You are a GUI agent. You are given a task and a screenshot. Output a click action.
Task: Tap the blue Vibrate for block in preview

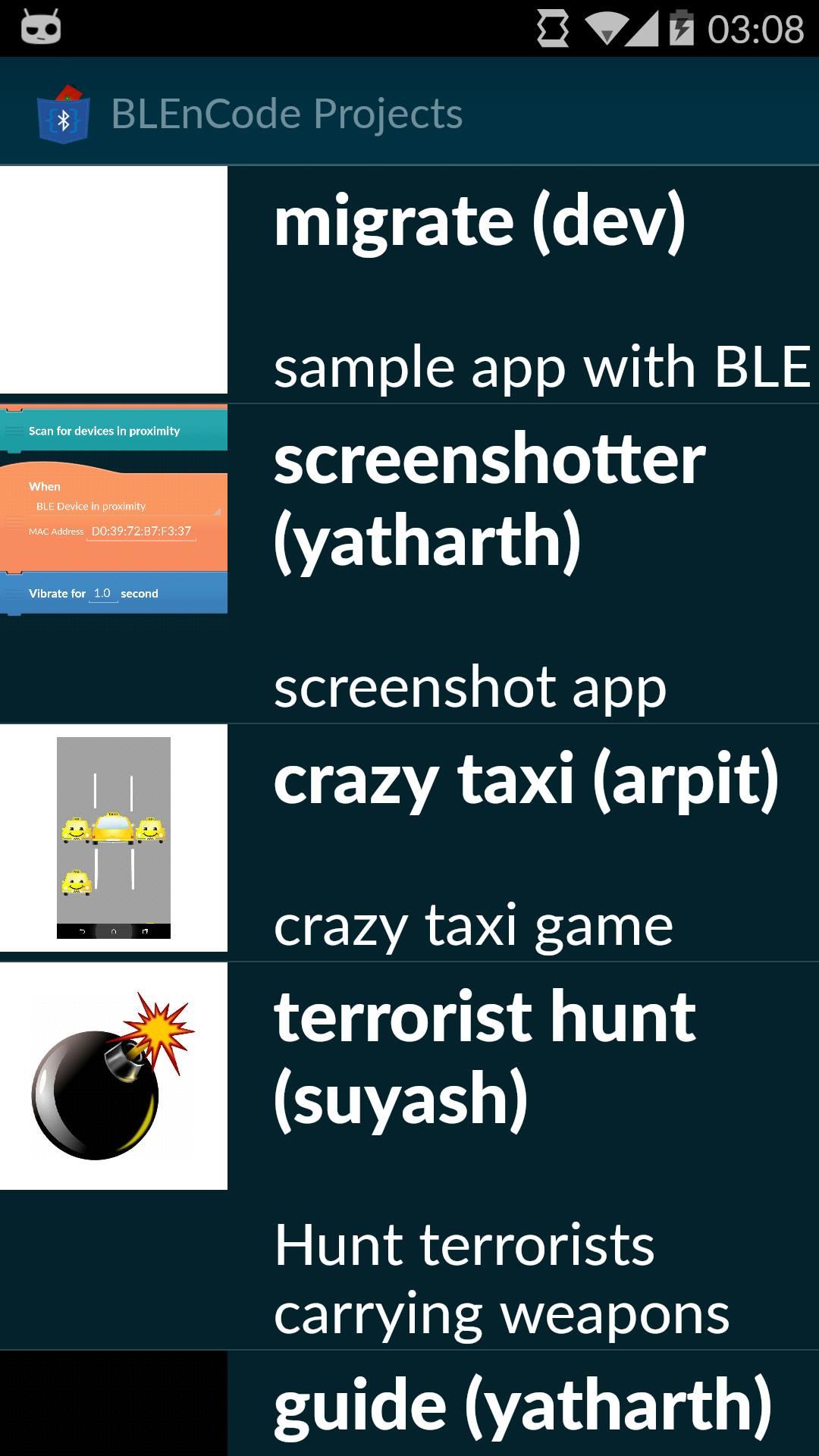pos(114,594)
